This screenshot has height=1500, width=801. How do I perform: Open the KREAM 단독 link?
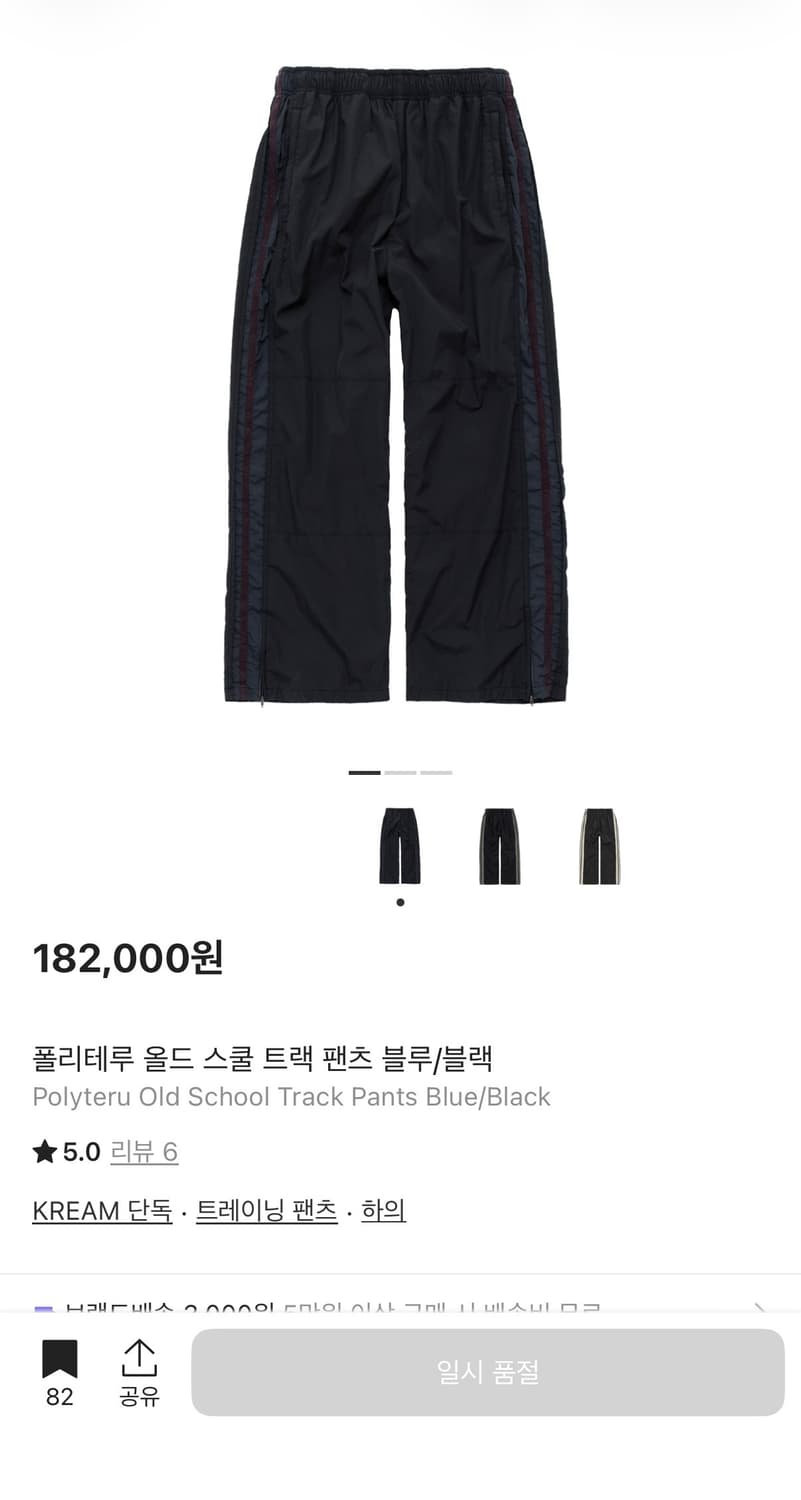coord(101,1210)
